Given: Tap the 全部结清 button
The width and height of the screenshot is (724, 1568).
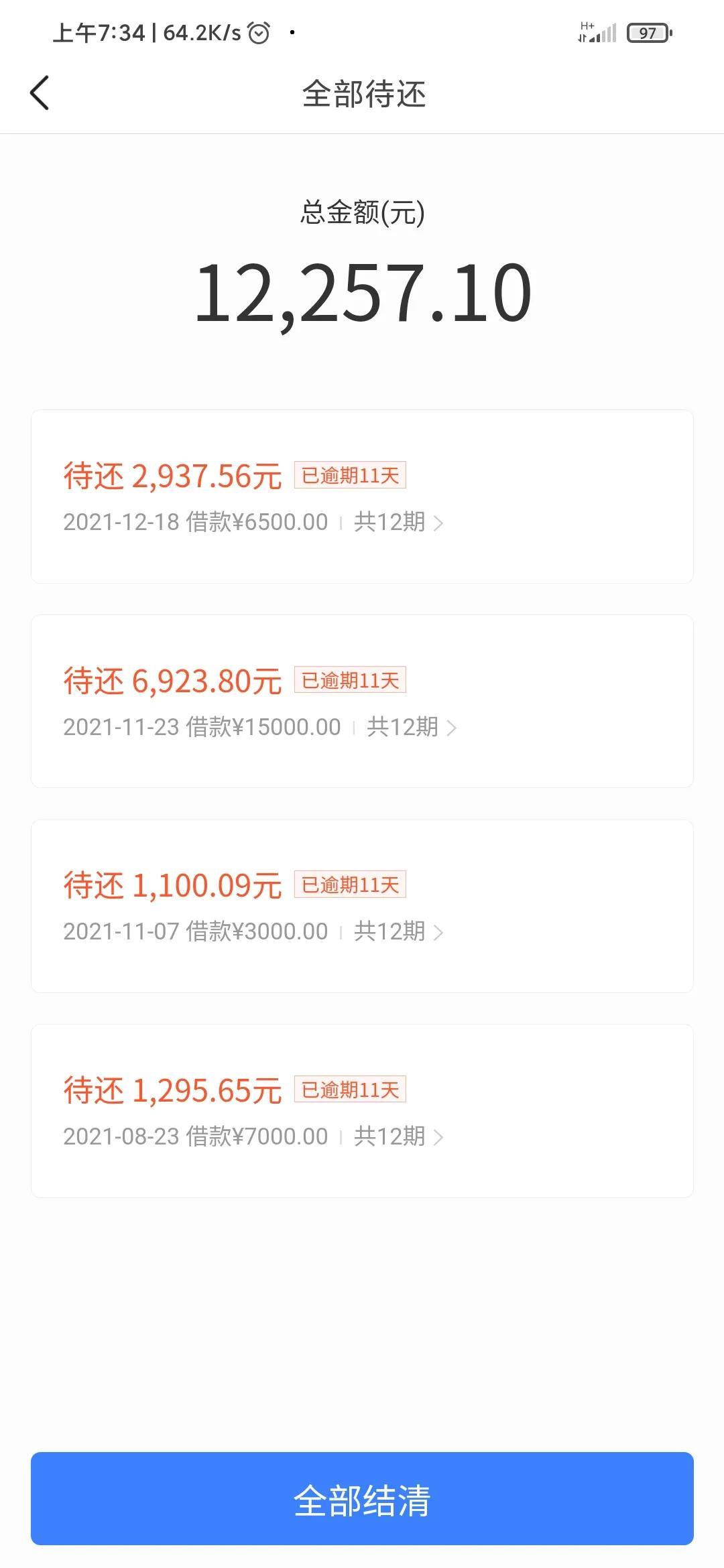Looking at the screenshot, I should point(362,1498).
